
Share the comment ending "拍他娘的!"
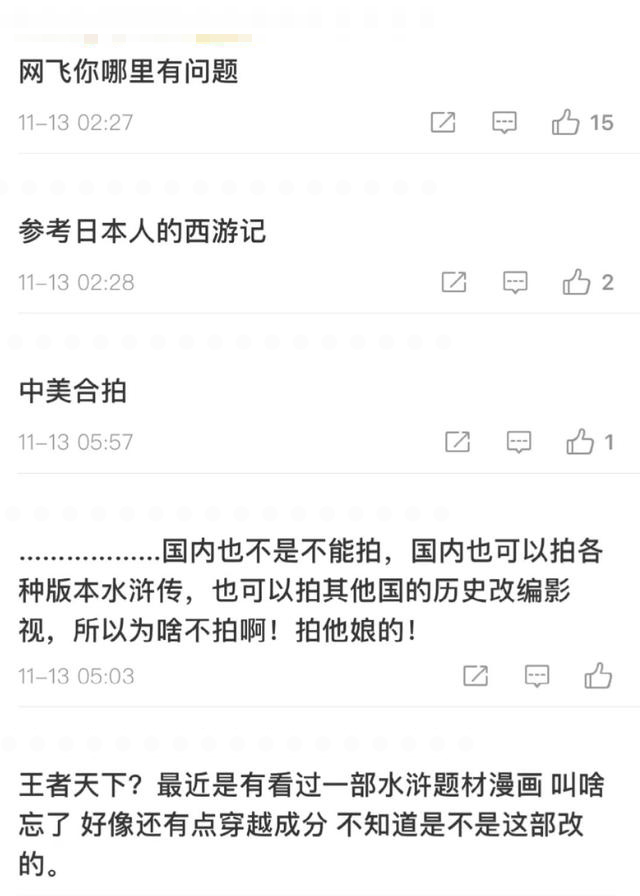tap(476, 676)
